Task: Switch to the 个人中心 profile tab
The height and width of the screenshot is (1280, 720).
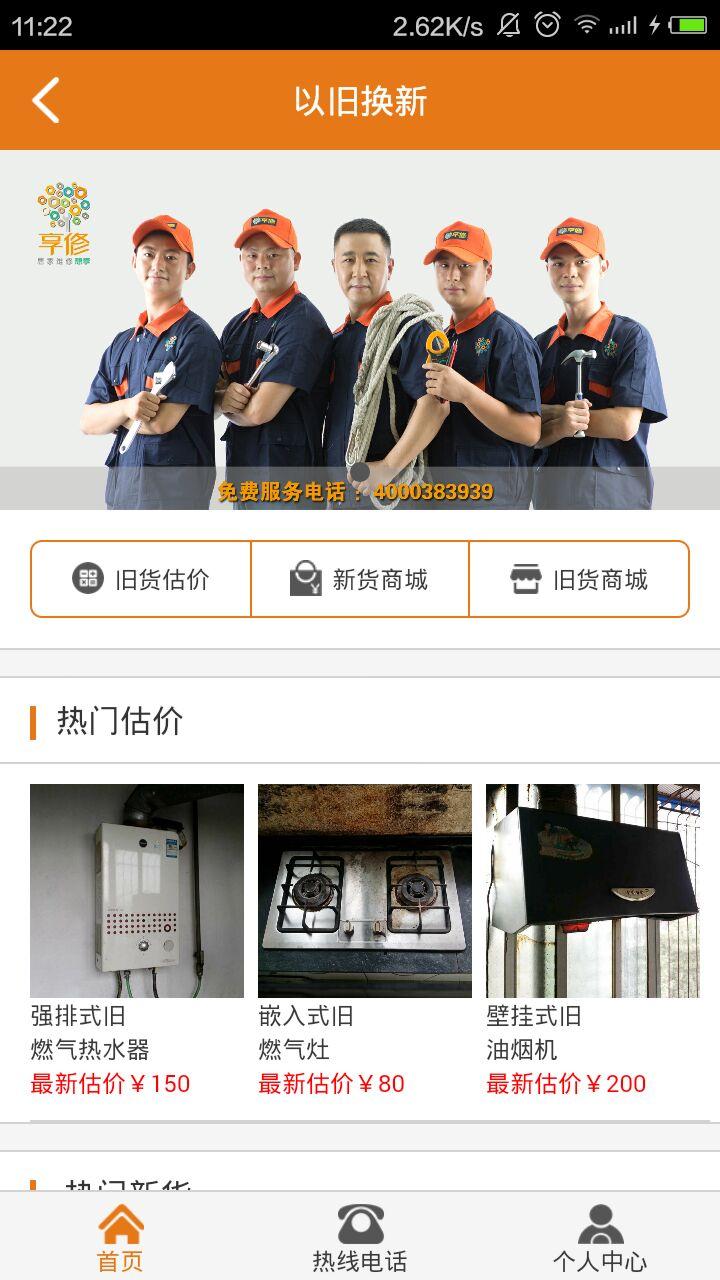Action: 600,1238
